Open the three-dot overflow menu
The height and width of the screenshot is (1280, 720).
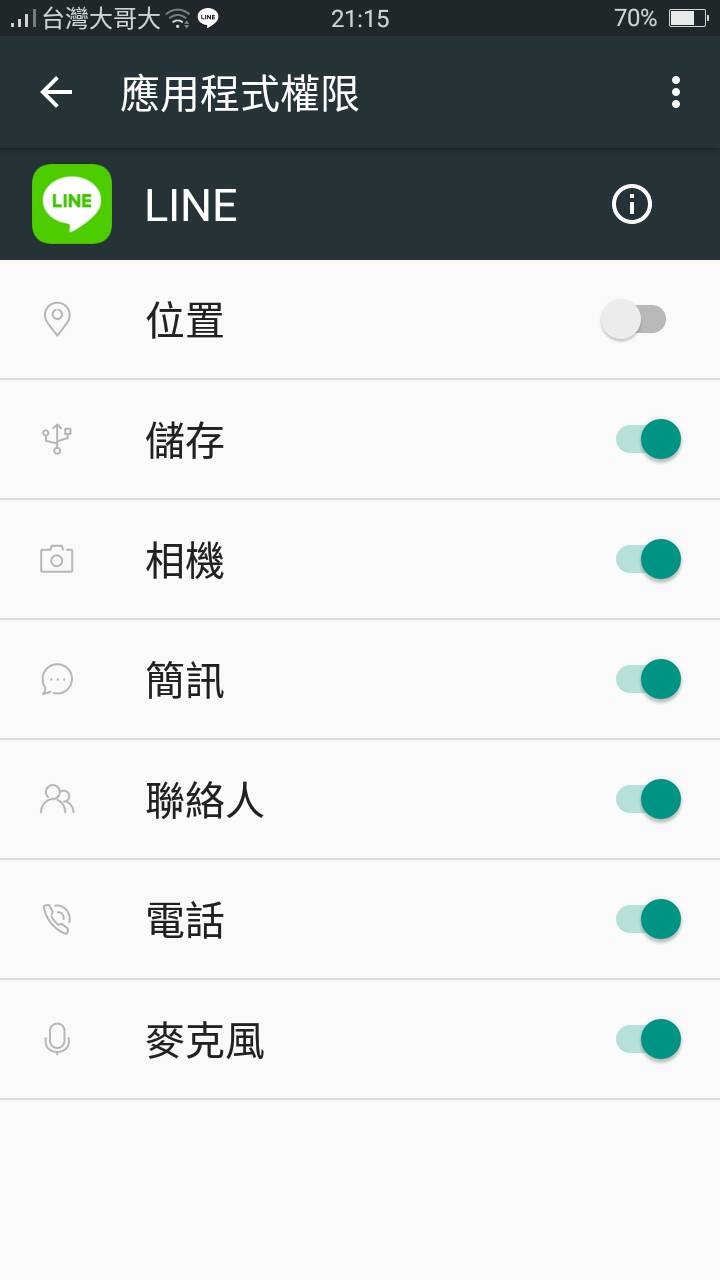click(x=676, y=93)
